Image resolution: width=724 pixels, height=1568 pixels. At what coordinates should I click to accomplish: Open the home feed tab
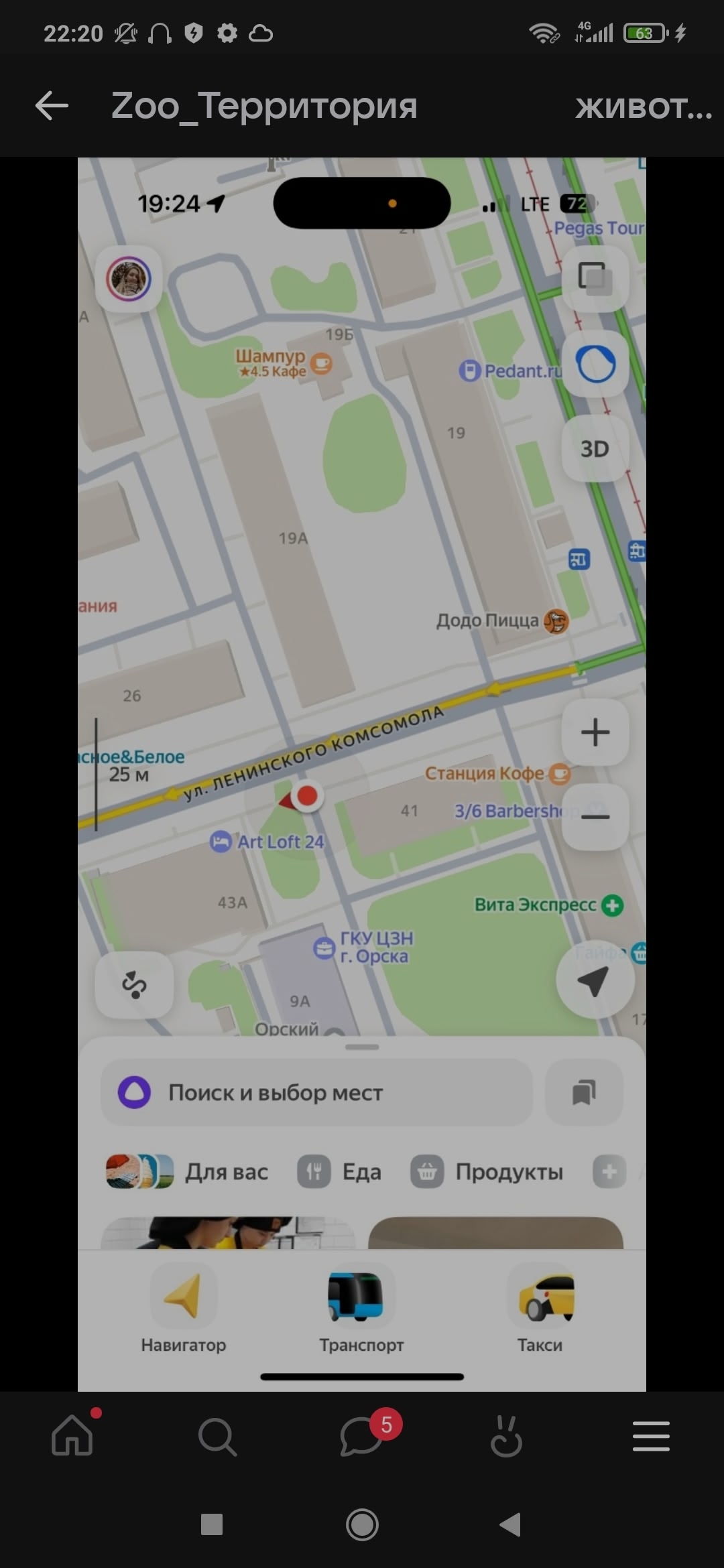click(72, 1436)
